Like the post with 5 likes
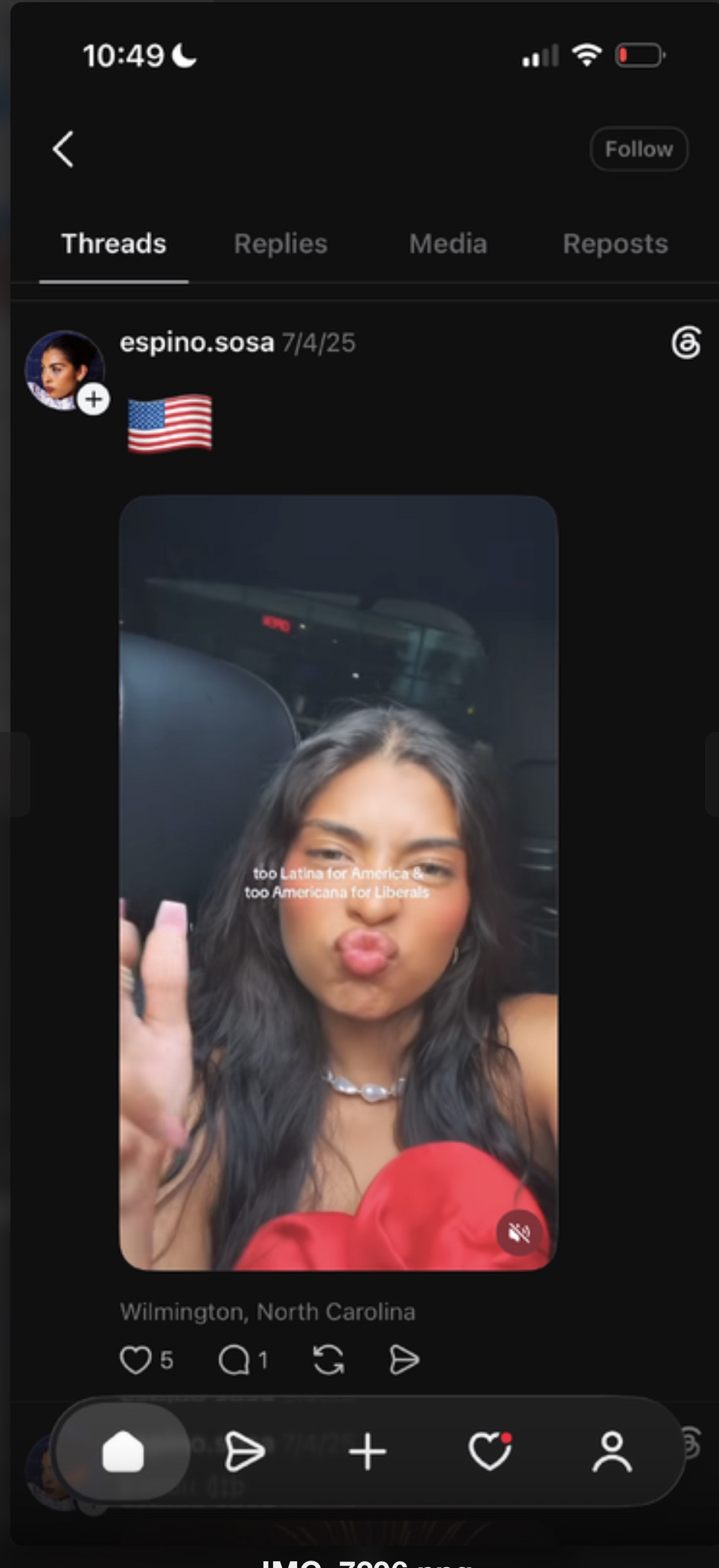The height and width of the screenshot is (1568, 719). pos(135,1360)
